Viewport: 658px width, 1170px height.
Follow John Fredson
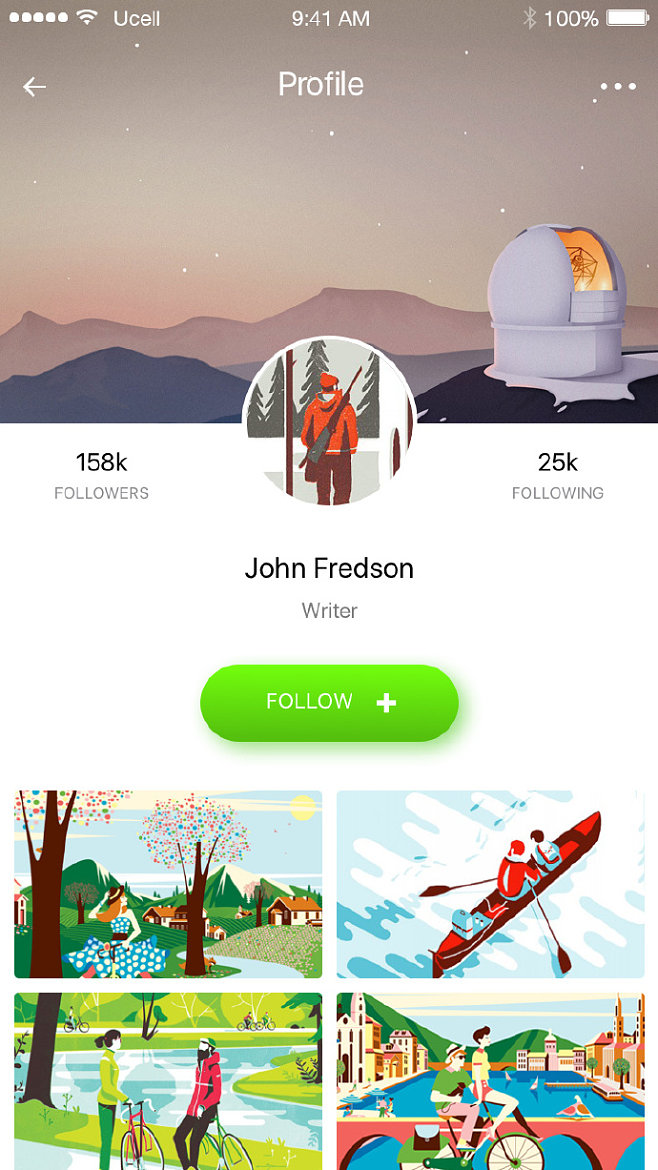point(329,702)
